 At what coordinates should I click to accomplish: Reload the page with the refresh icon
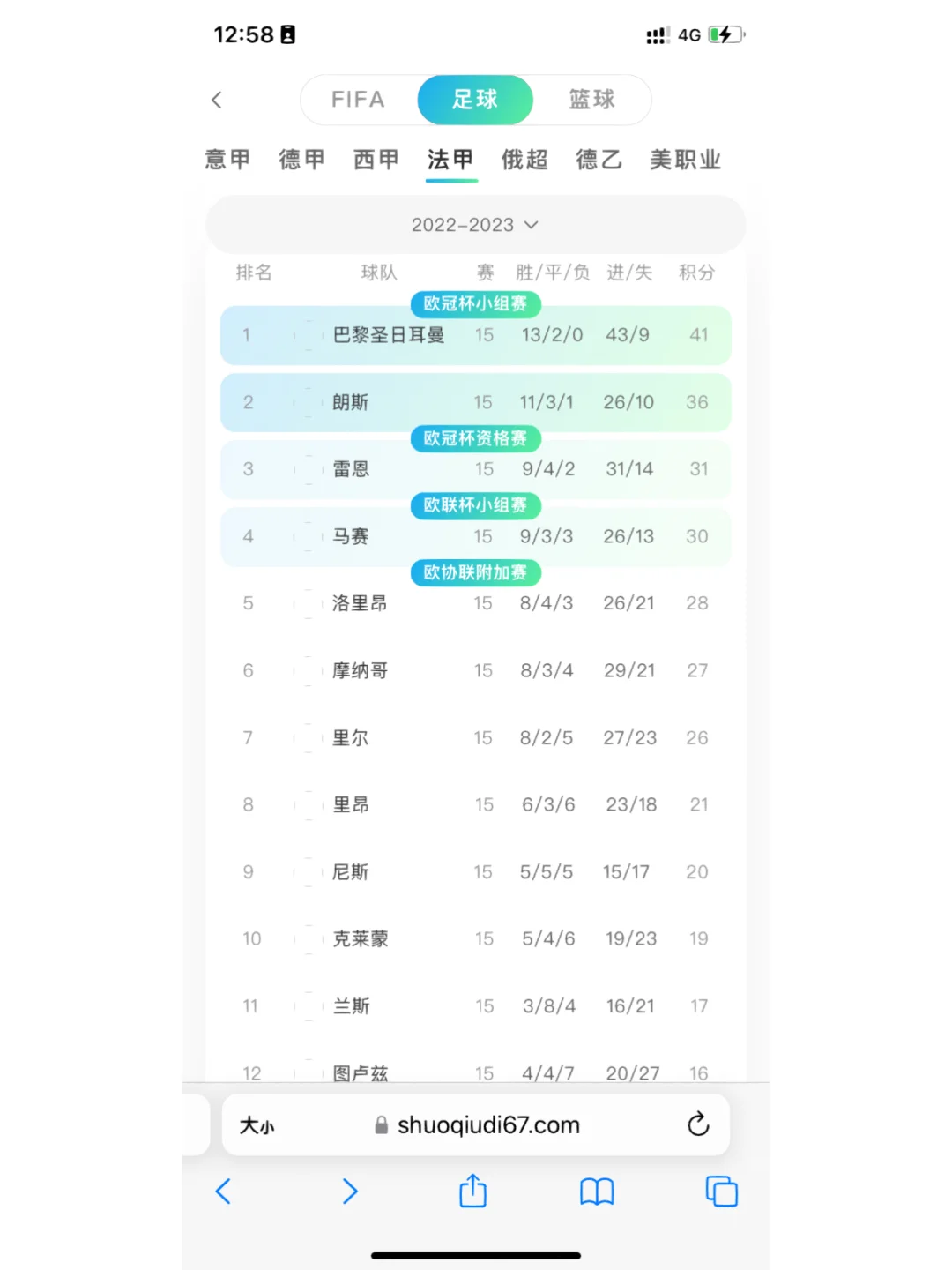(x=698, y=1124)
